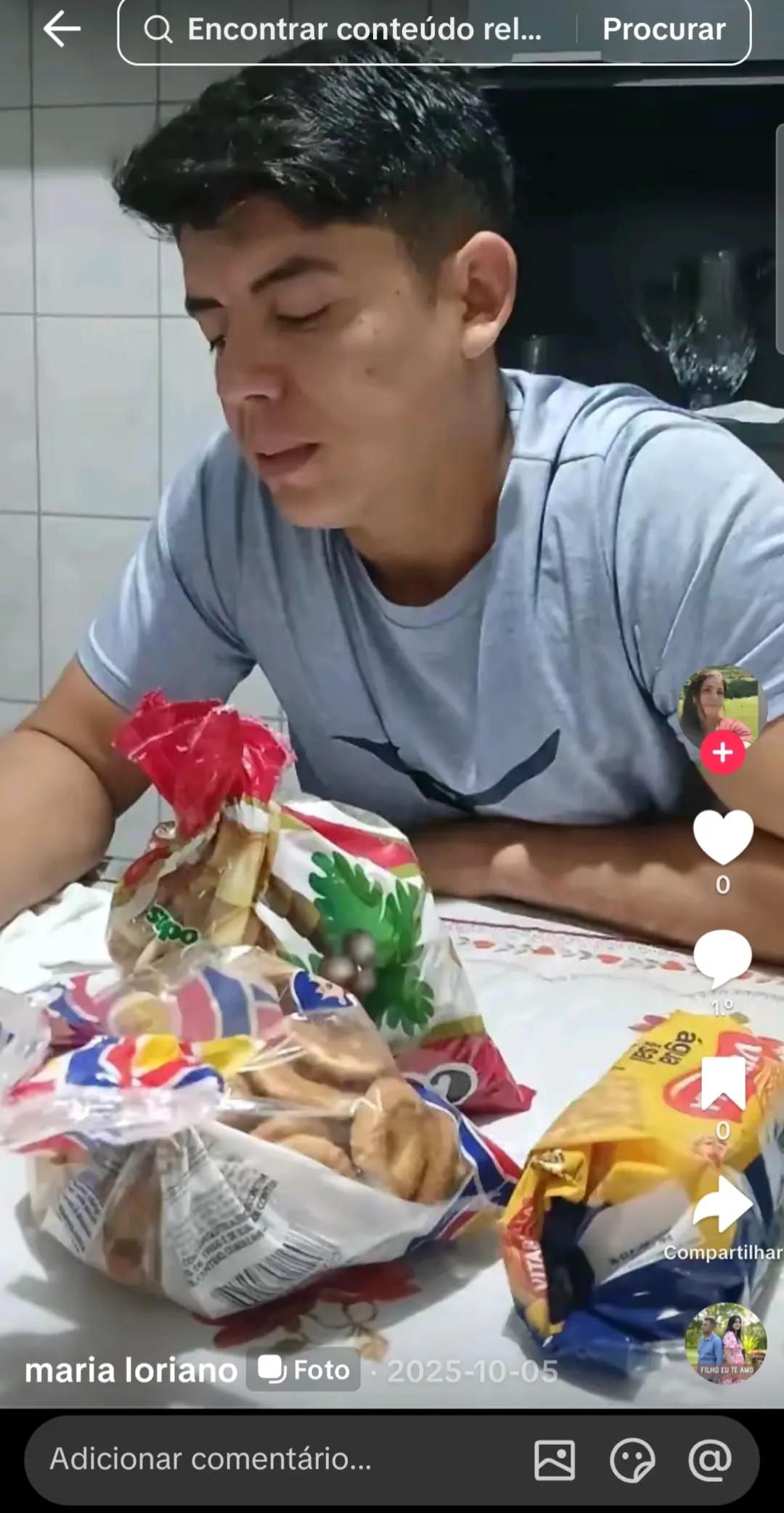
Task: Open the emoji sticker picker
Action: [632, 1460]
